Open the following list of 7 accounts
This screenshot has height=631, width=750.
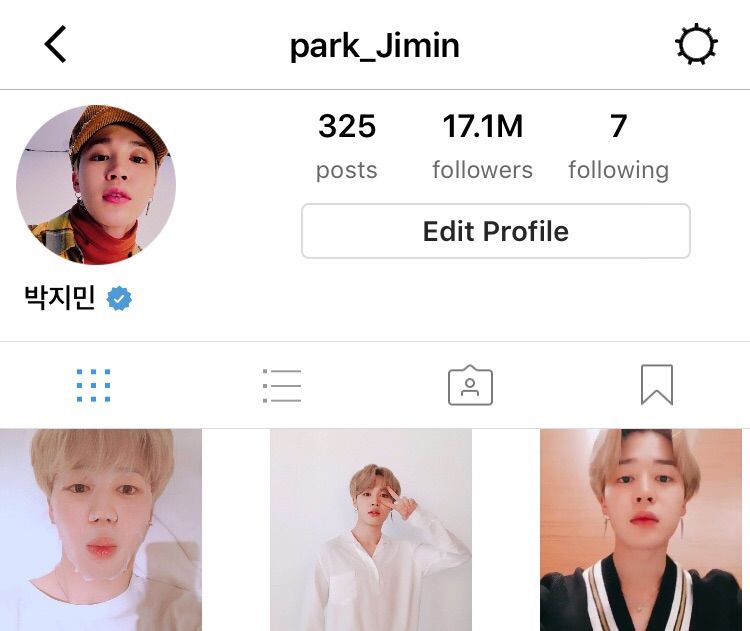(618, 146)
